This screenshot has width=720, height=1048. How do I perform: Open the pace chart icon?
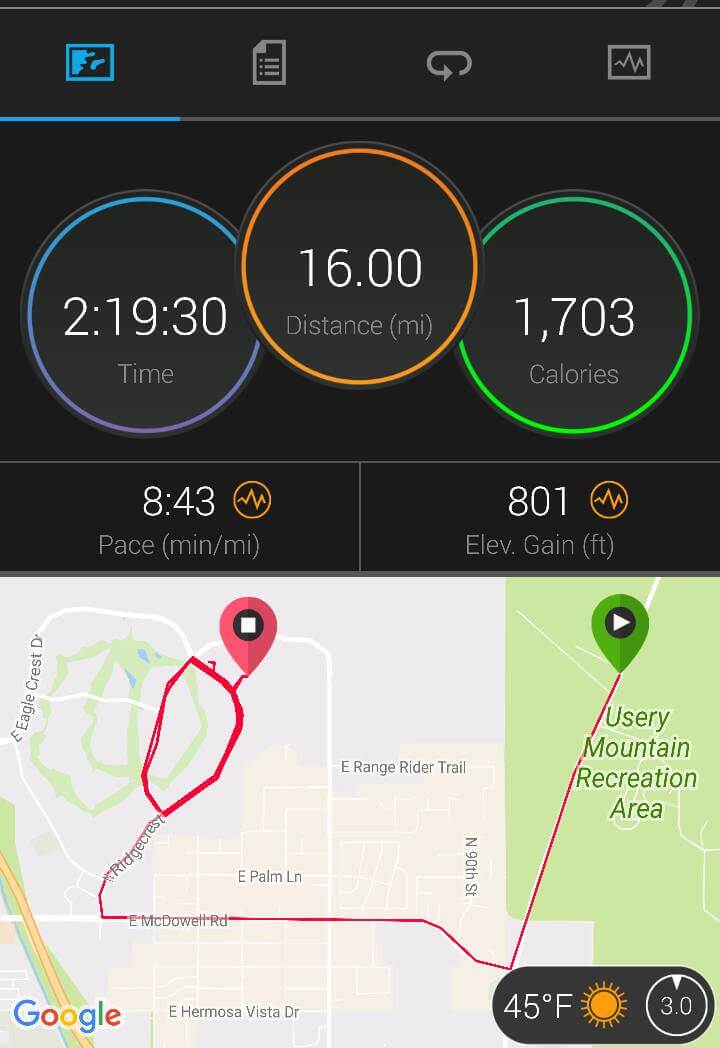[252, 500]
